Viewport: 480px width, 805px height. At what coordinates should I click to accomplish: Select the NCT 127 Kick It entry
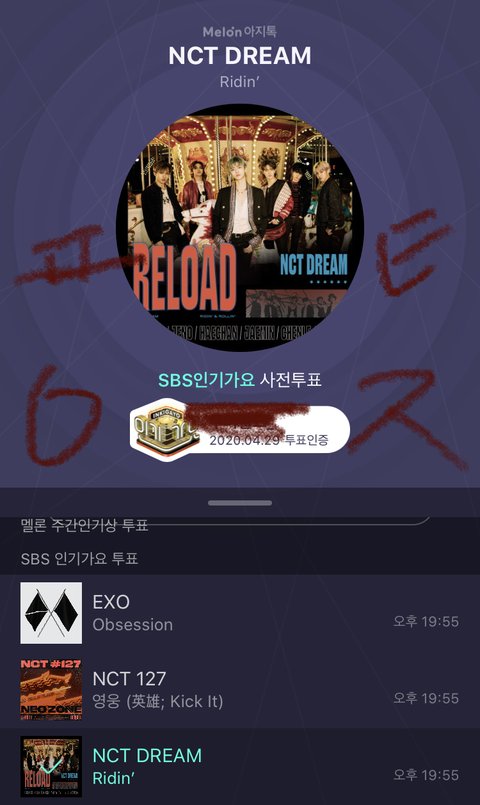click(x=240, y=689)
